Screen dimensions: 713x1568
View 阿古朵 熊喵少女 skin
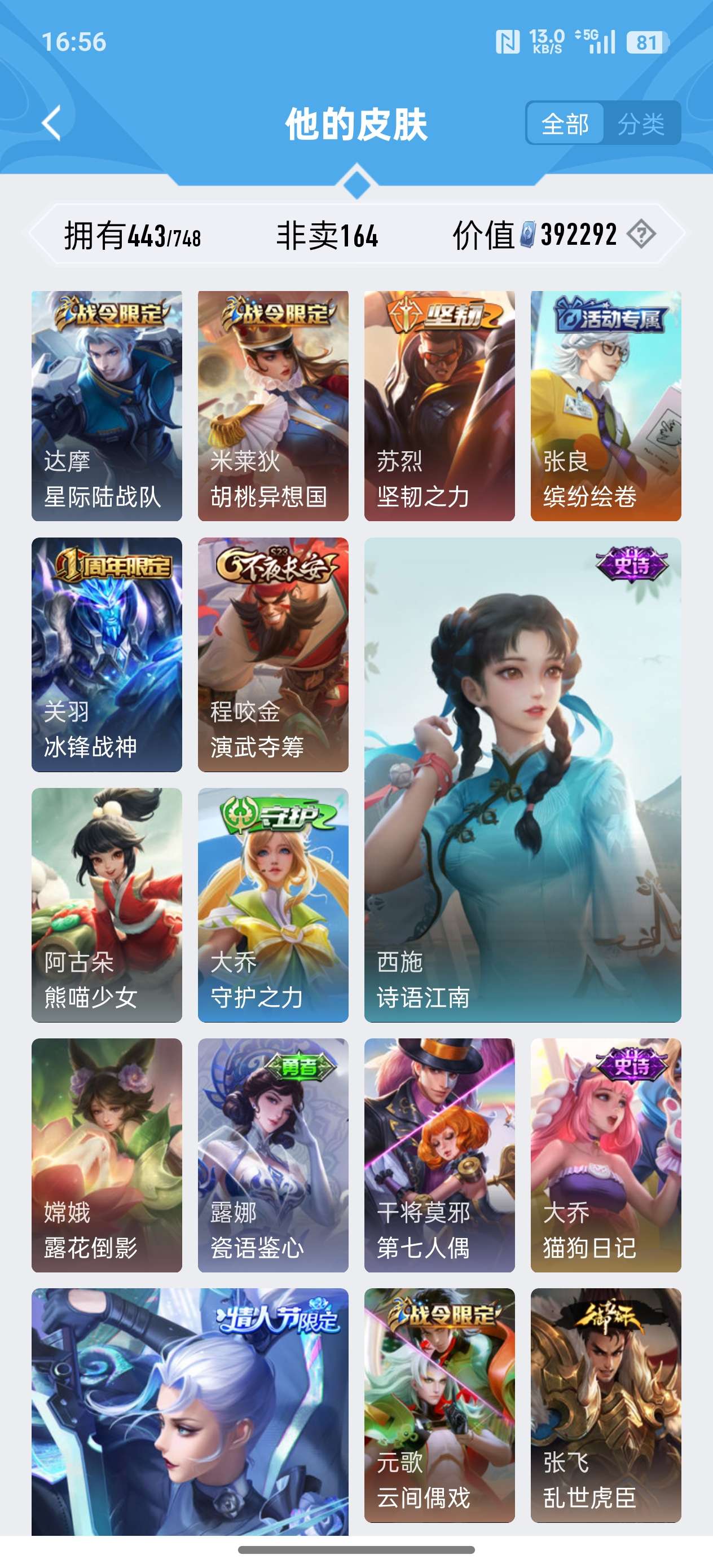pos(107,905)
